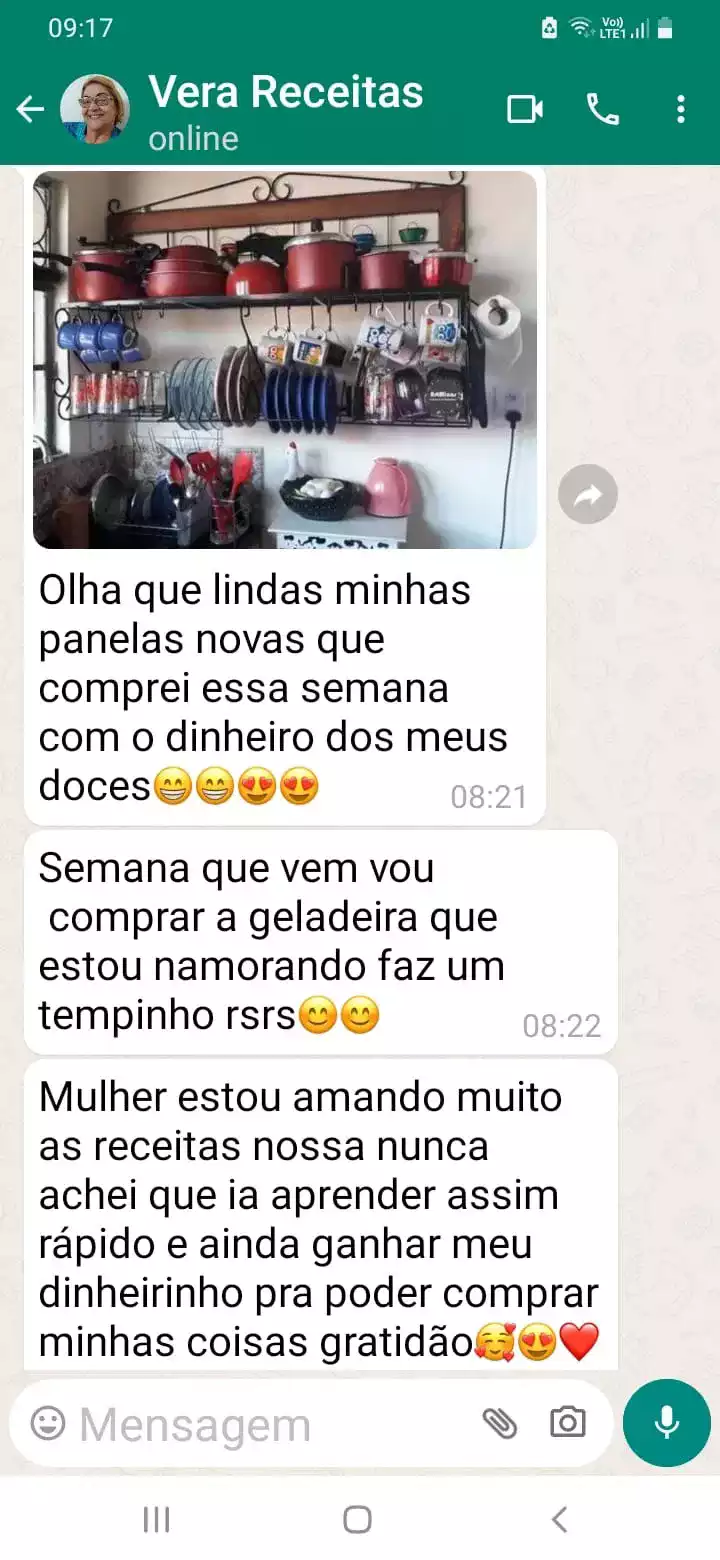Tap the microphone voice message button

[x=666, y=1423]
